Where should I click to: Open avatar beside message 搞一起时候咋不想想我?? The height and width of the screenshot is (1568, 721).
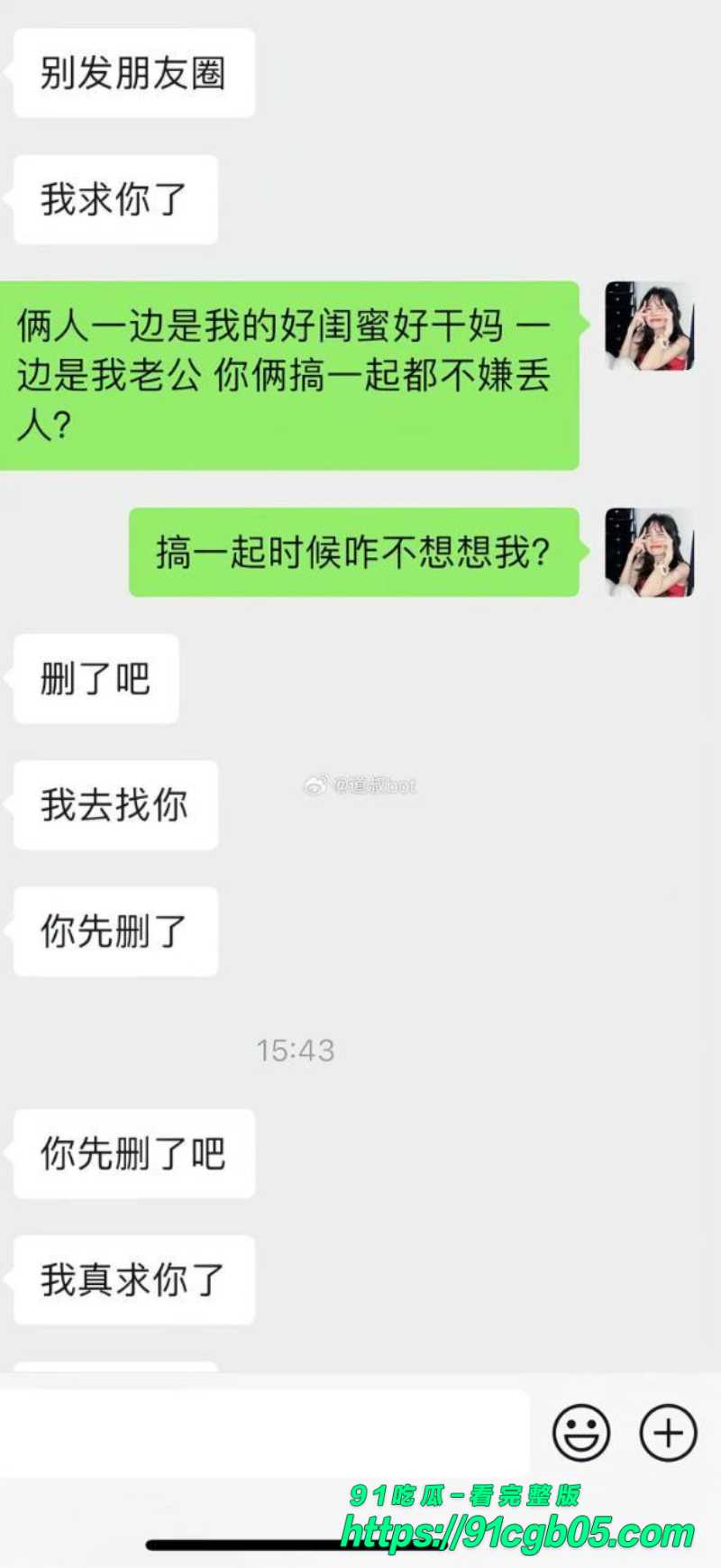[x=649, y=552]
